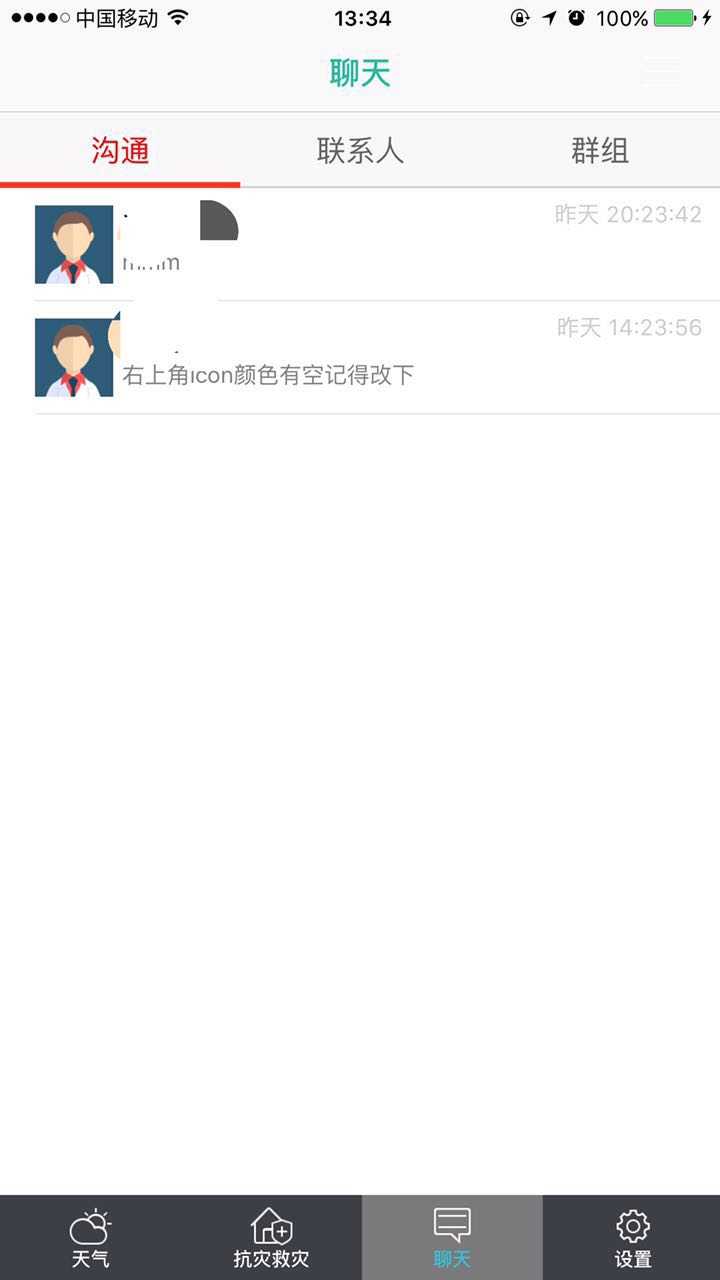
Task: Go to the 天气 tab
Action: pyautogui.click(x=90, y=1238)
